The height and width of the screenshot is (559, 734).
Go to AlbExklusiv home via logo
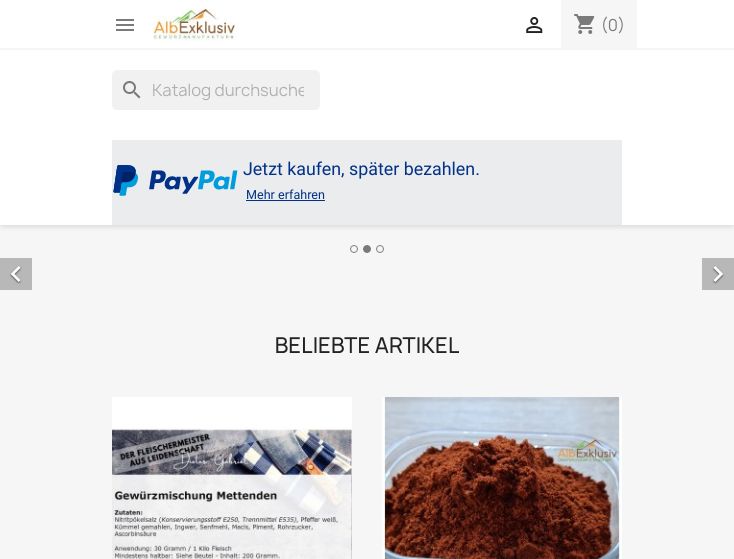194,24
